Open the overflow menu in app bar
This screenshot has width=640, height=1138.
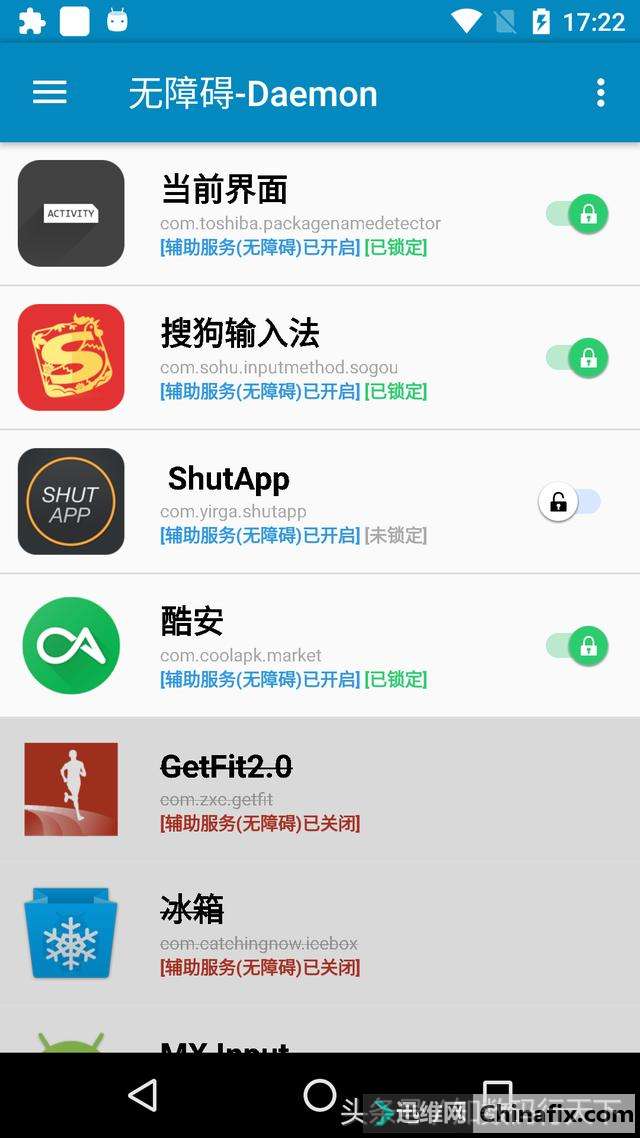(600, 93)
